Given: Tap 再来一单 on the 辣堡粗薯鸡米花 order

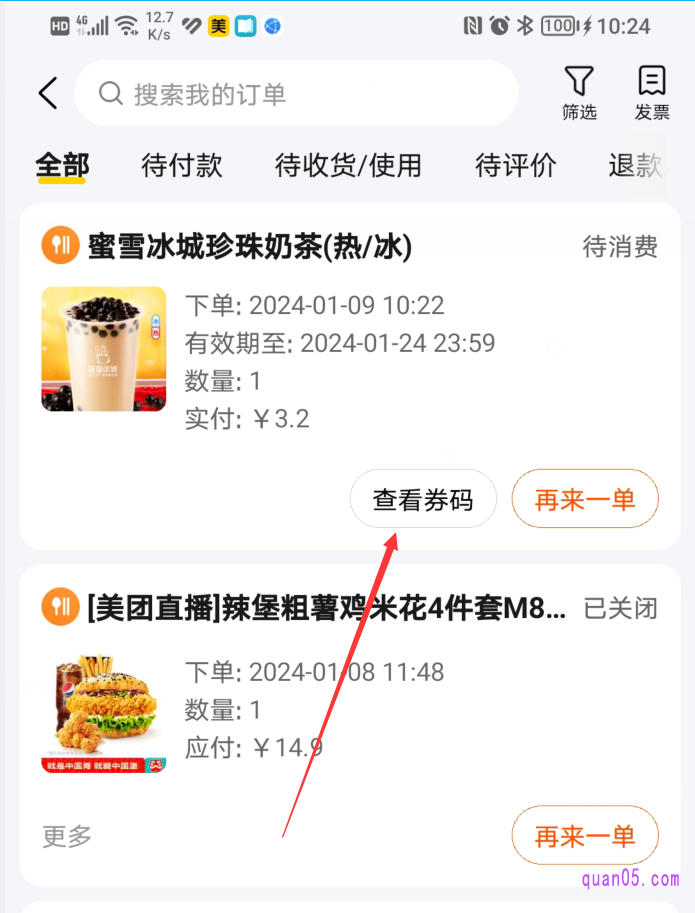Looking at the screenshot, I should tap(585, 836).
